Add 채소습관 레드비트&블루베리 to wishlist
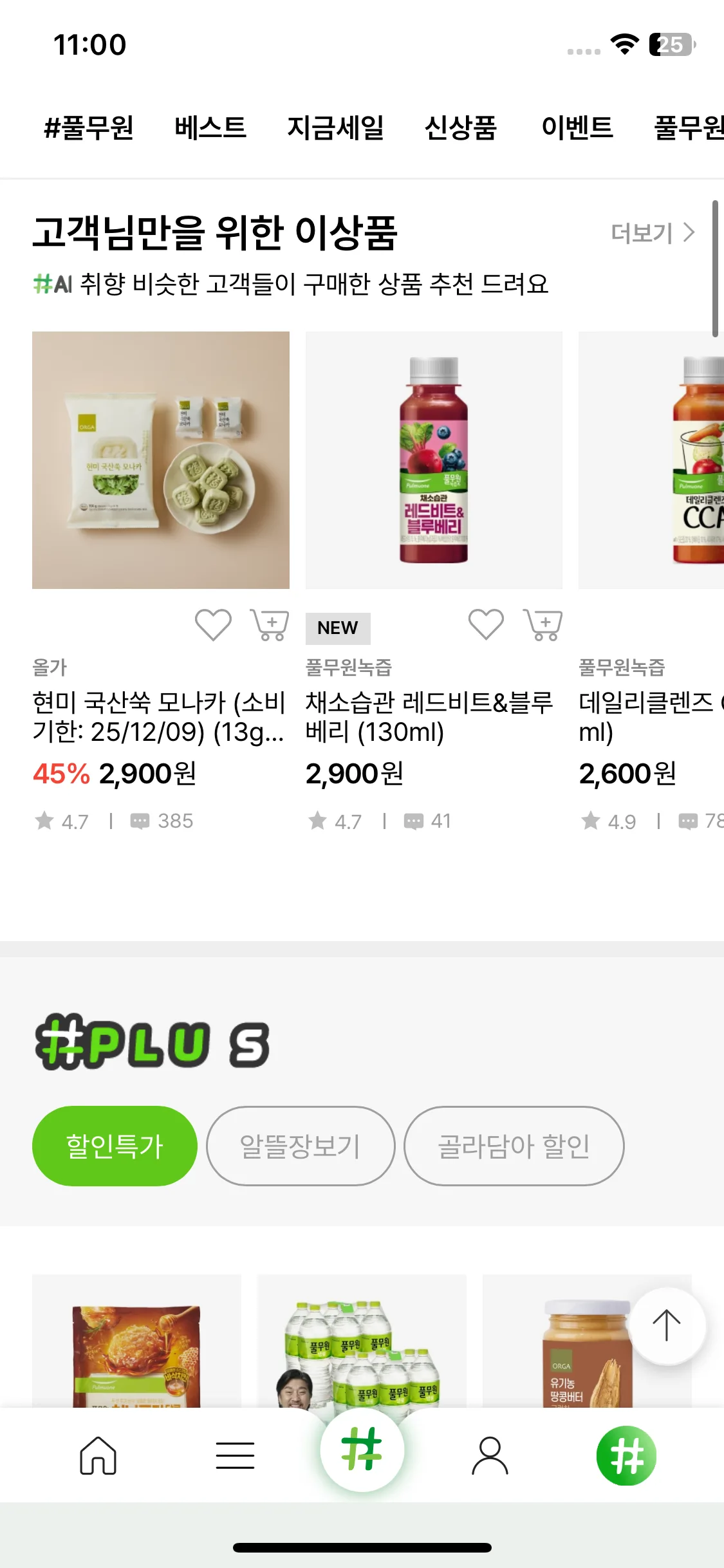Viewport: 724px width, 1568px height. (486, 624)
